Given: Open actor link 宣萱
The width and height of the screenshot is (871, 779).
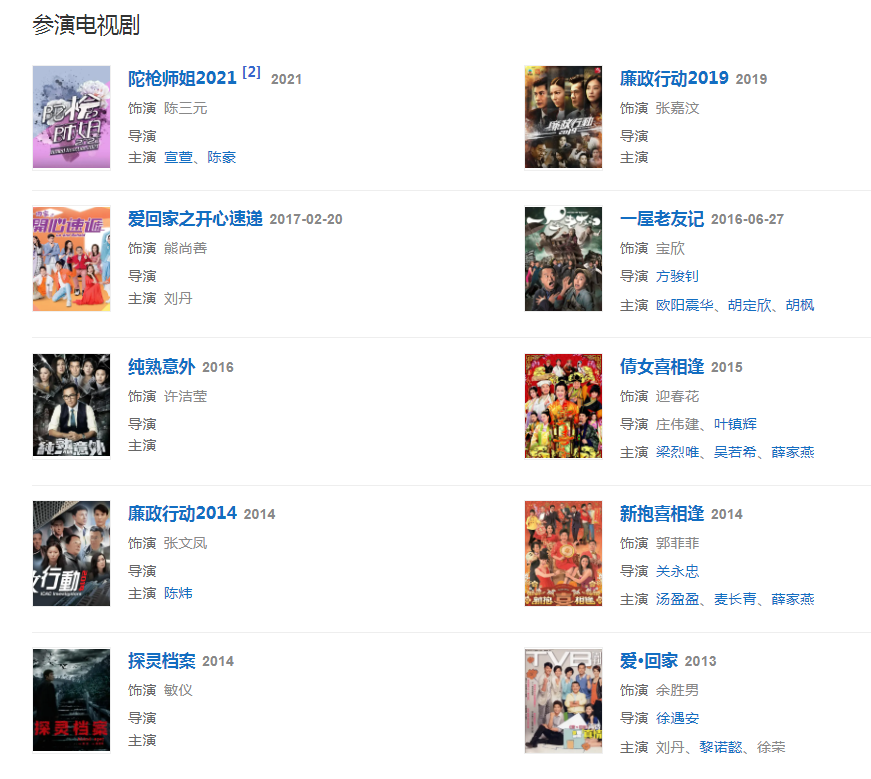Looking at the screenshot, I should click(178, 157).
